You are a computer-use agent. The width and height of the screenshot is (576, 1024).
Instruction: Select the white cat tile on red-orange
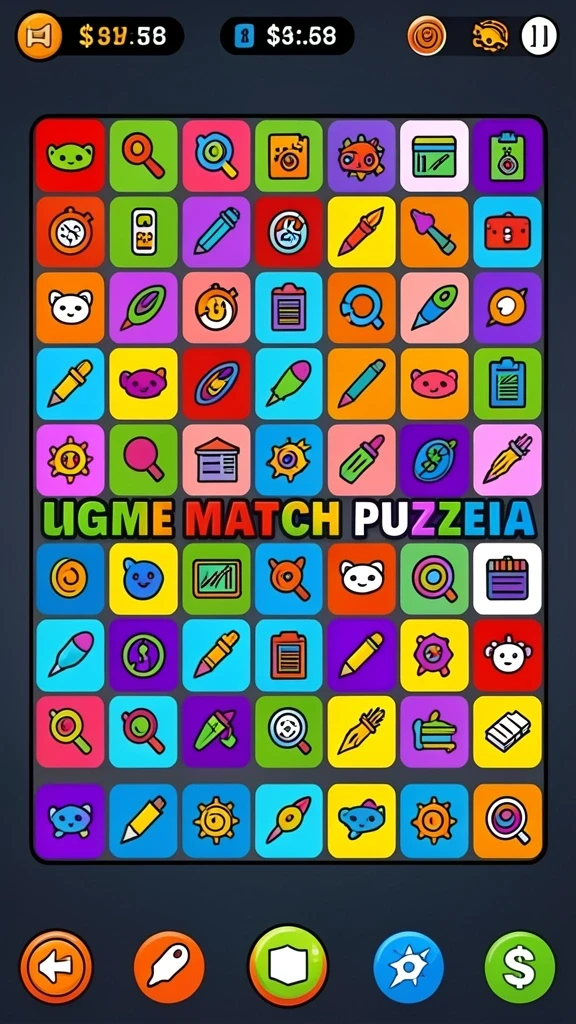pos(362,579)
